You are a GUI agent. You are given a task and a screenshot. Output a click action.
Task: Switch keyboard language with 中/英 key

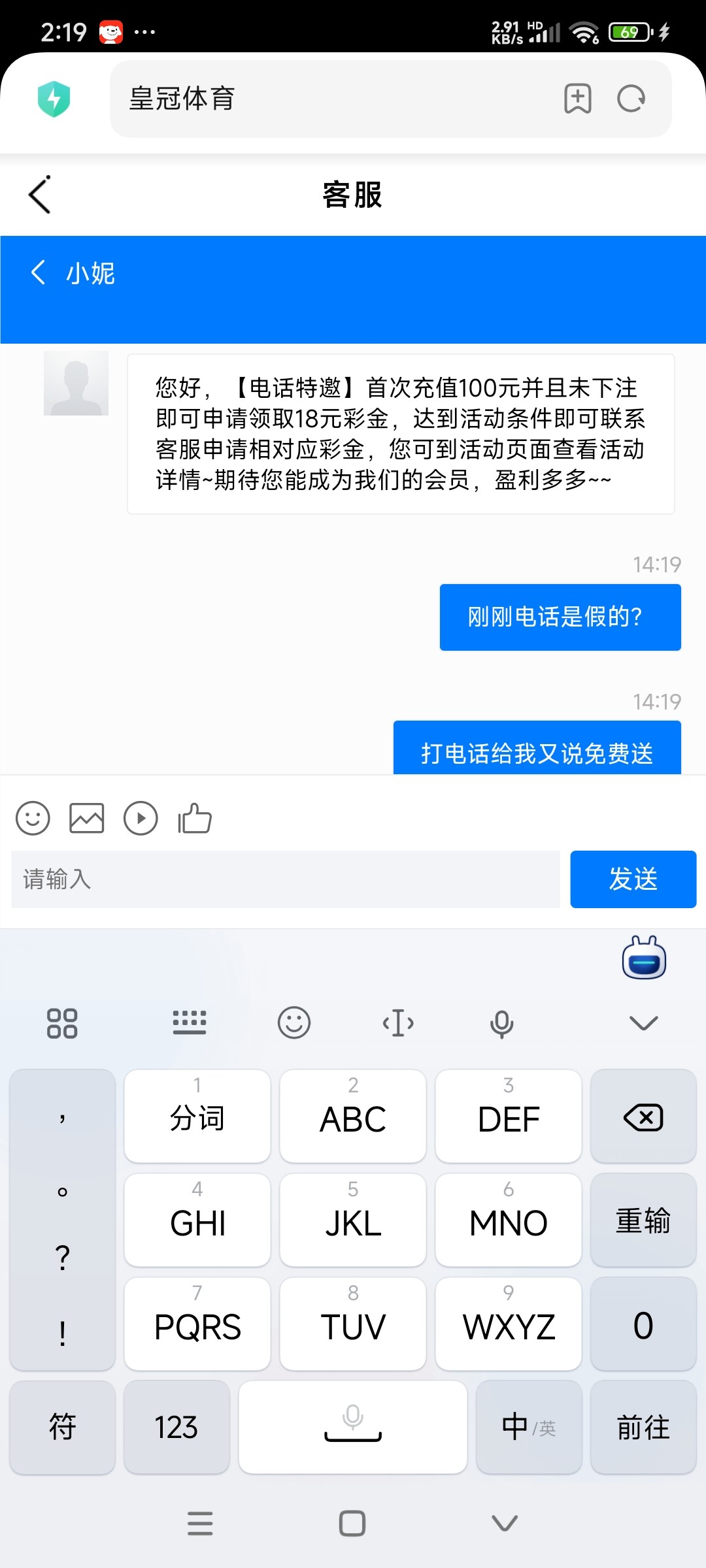click(529, 1427)
